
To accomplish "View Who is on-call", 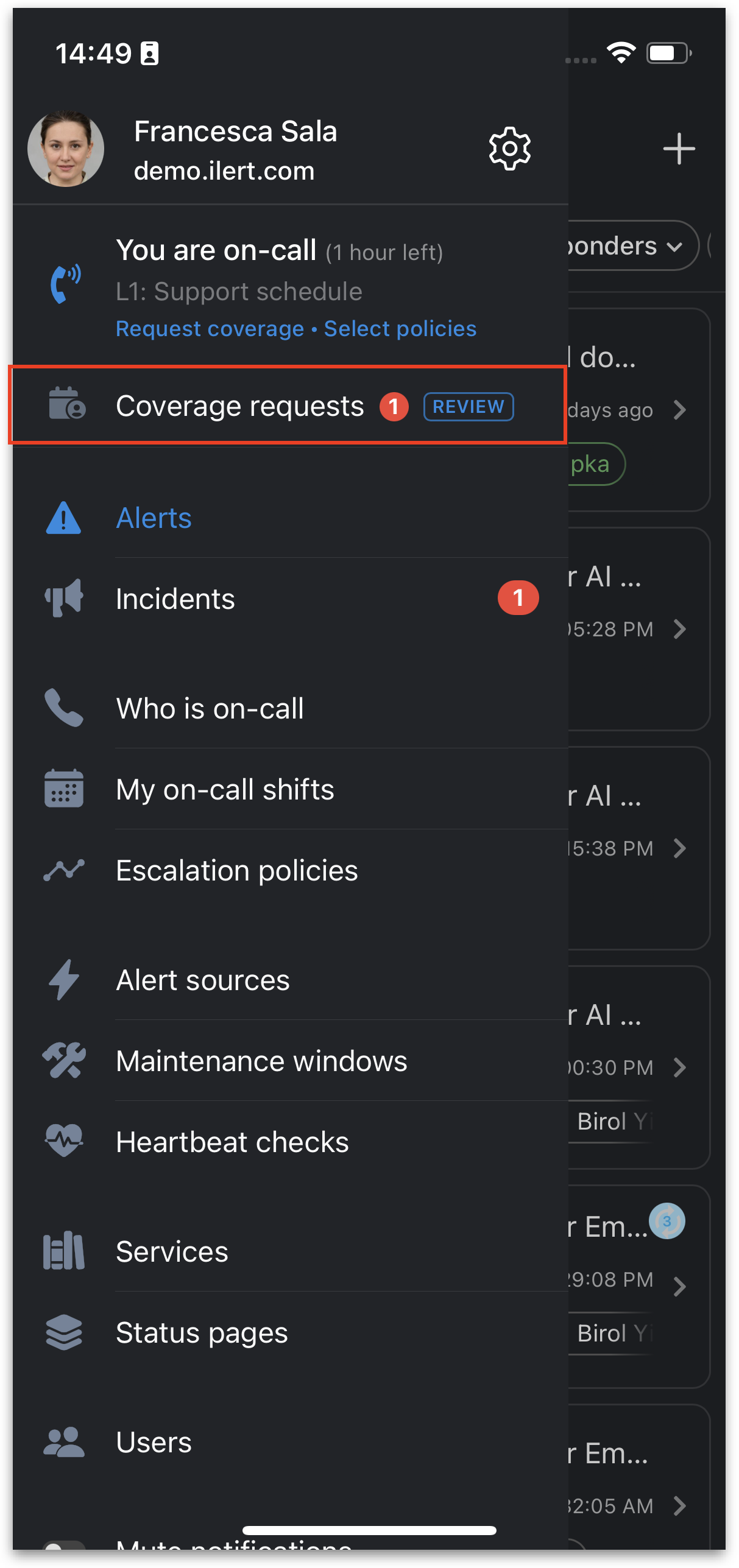I will [210, 708].
